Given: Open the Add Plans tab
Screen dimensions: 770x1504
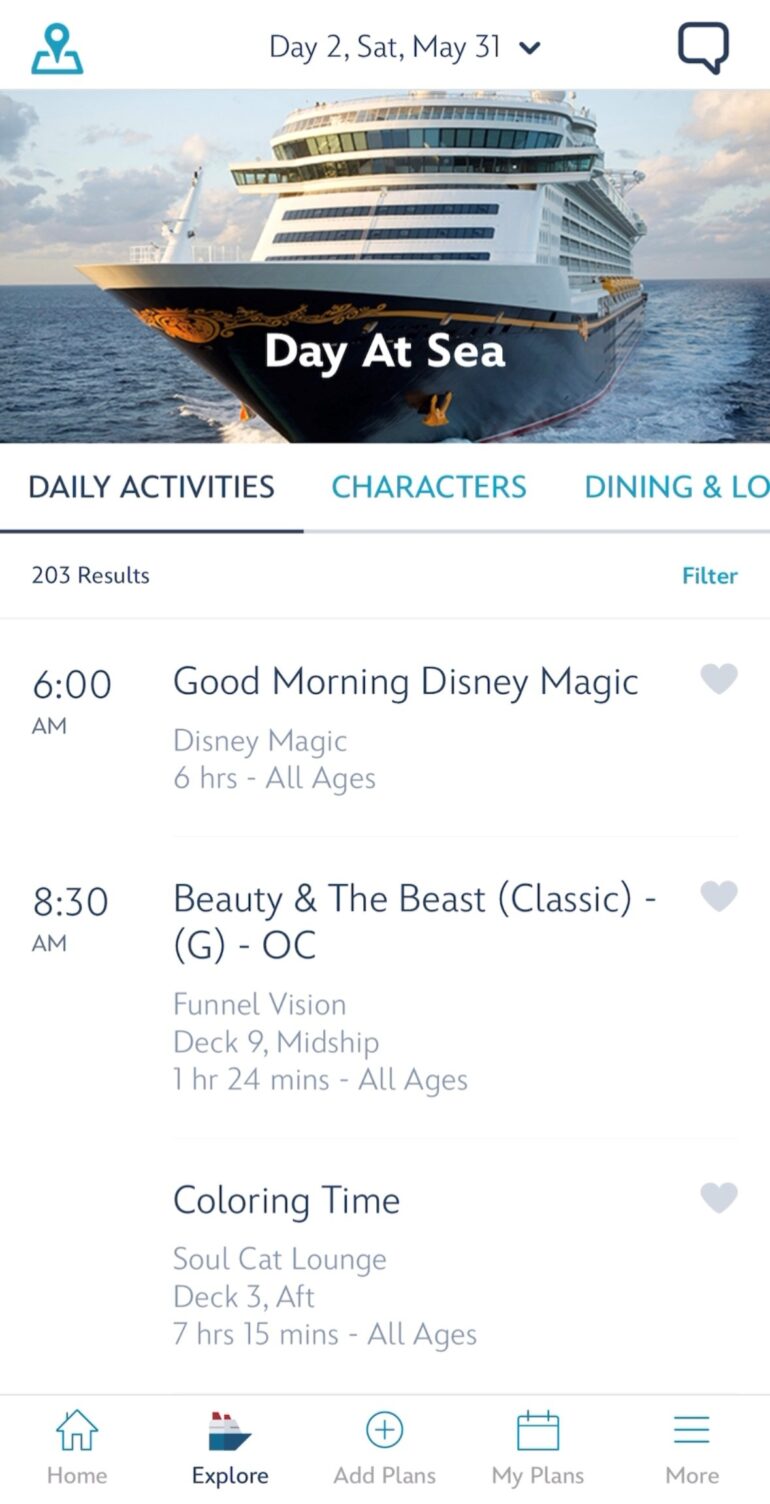Looking at the screenshot, I should tap(384, 1447).
